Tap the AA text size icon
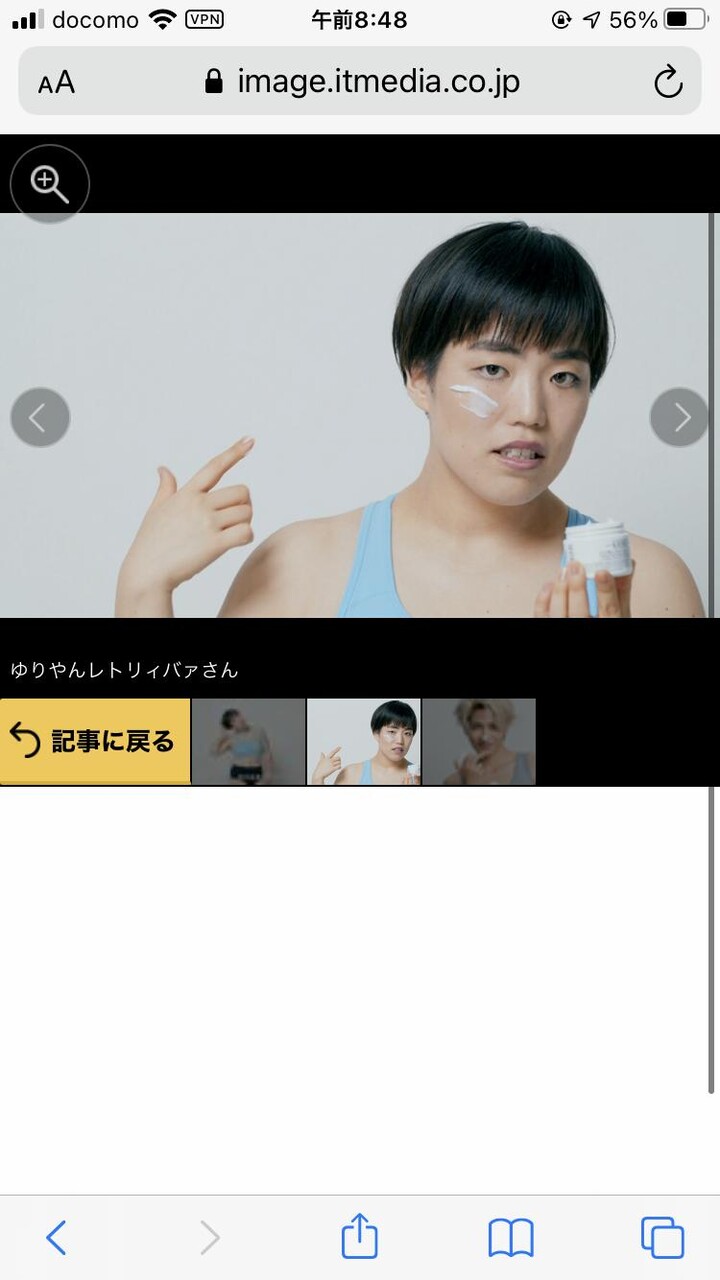Screen dimensions: 720x1280 (56, 82)
